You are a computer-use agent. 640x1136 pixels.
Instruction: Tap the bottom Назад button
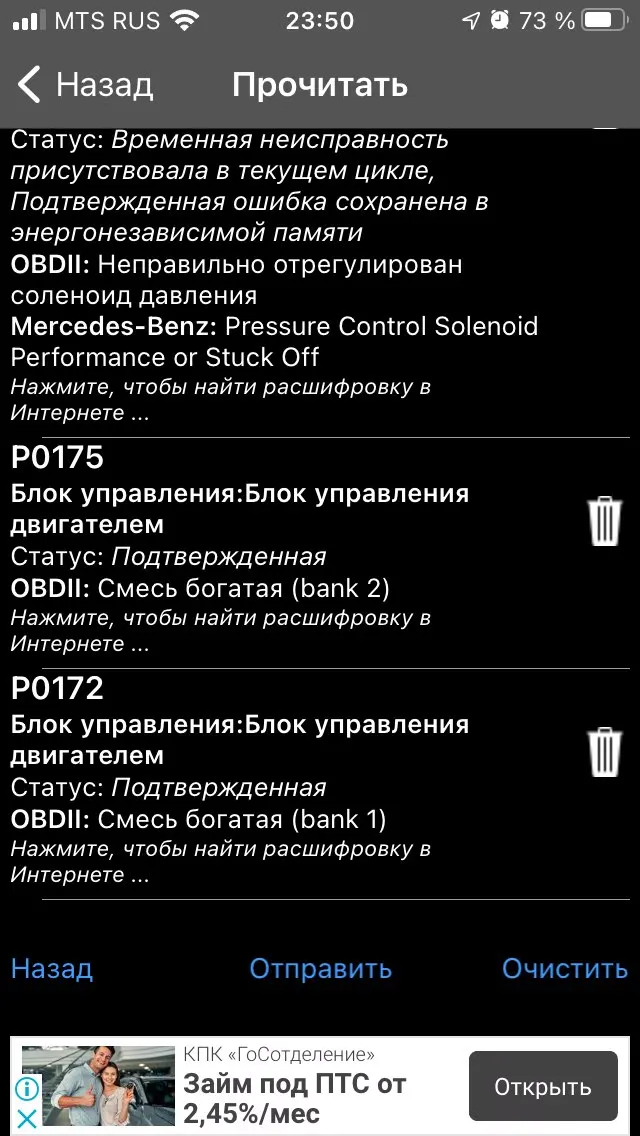pos(52,968)
